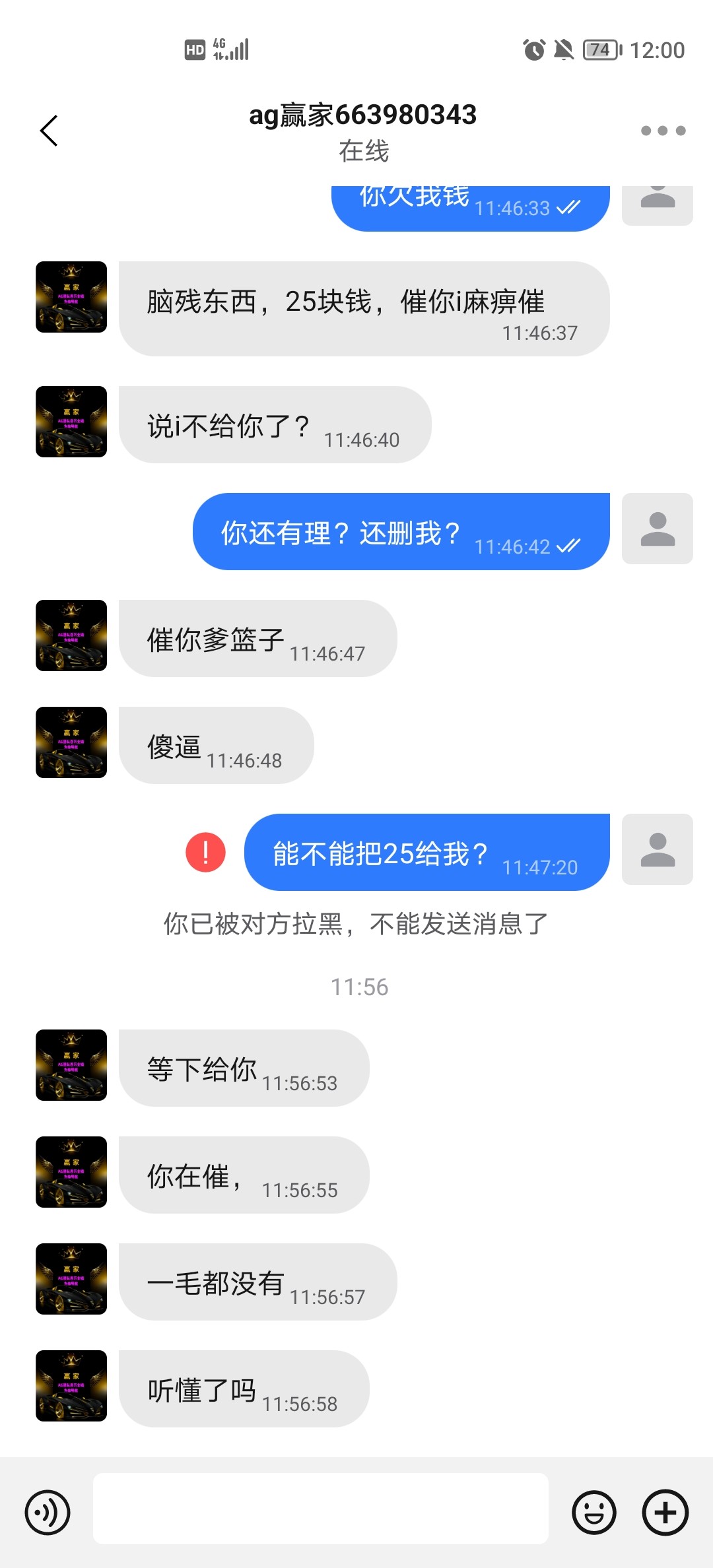Open the emoji picker icon
Viewport: 713px width, 1568px height.
[x=594, y=1511]
